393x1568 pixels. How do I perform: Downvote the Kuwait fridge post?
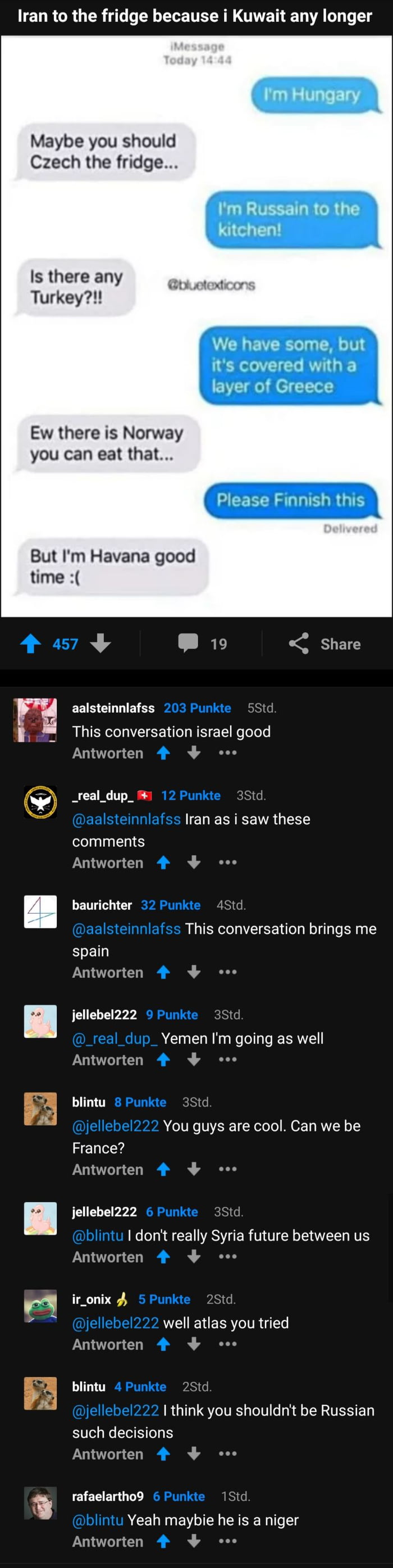[100, 643]
